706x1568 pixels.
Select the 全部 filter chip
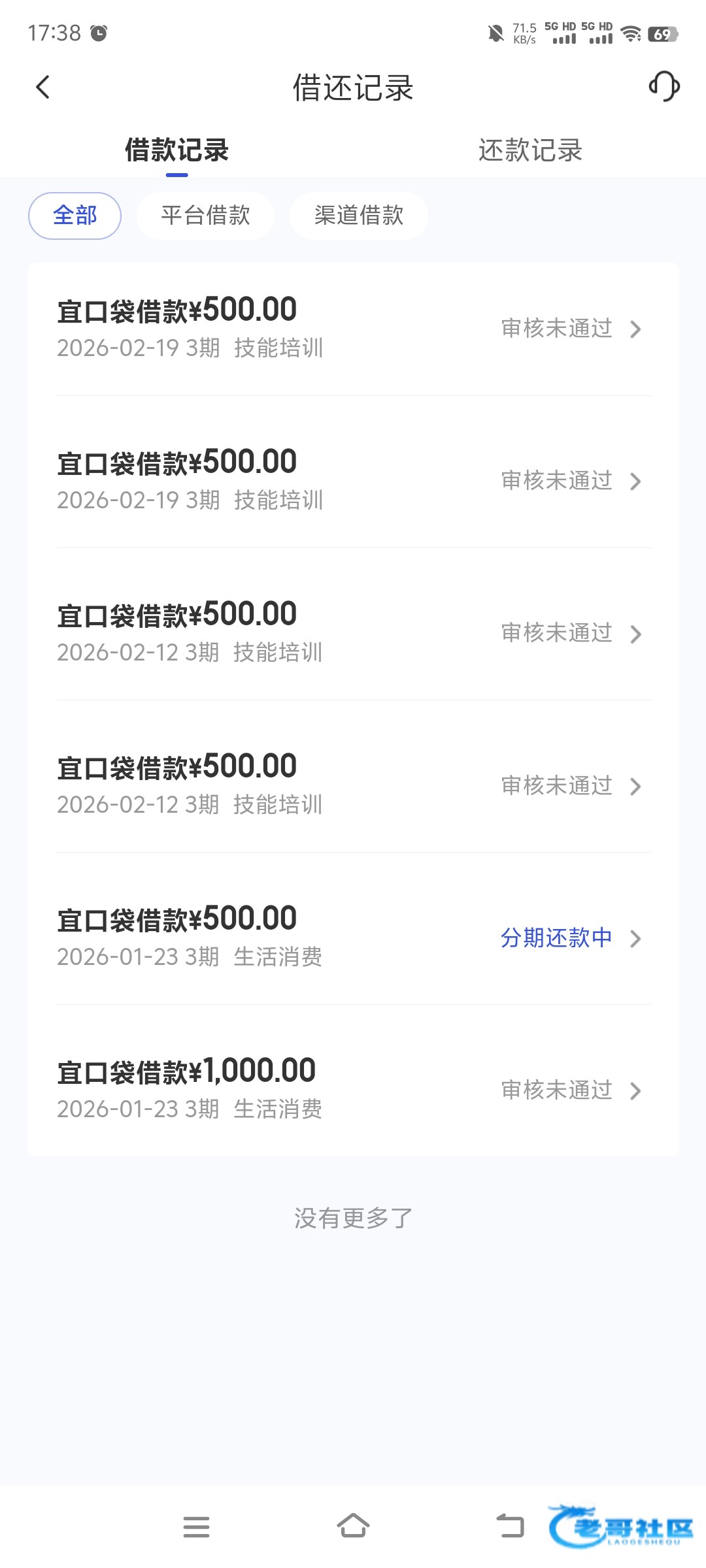(75, 216)
